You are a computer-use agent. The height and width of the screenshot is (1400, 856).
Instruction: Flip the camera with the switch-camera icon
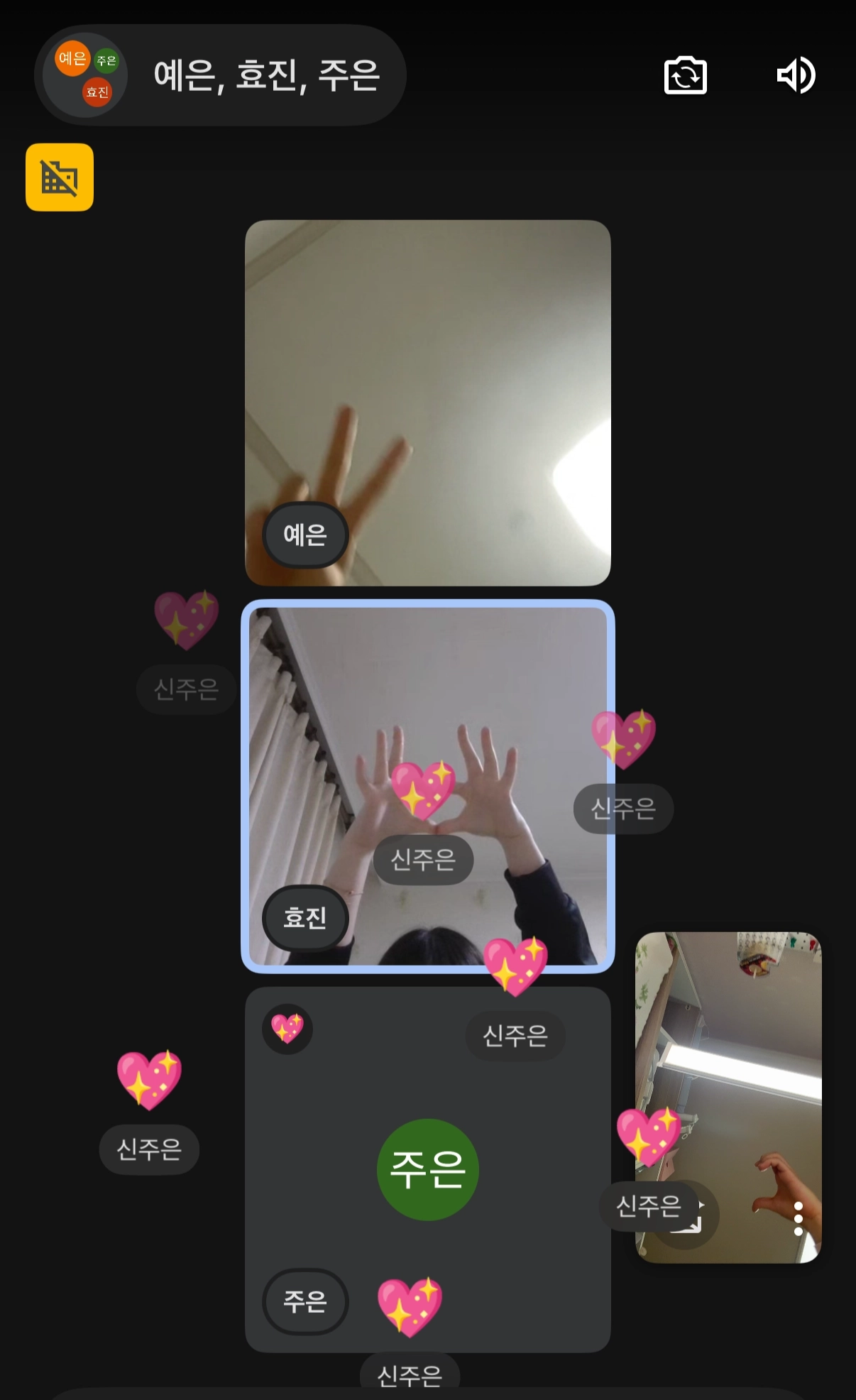(x=685, y=76)
